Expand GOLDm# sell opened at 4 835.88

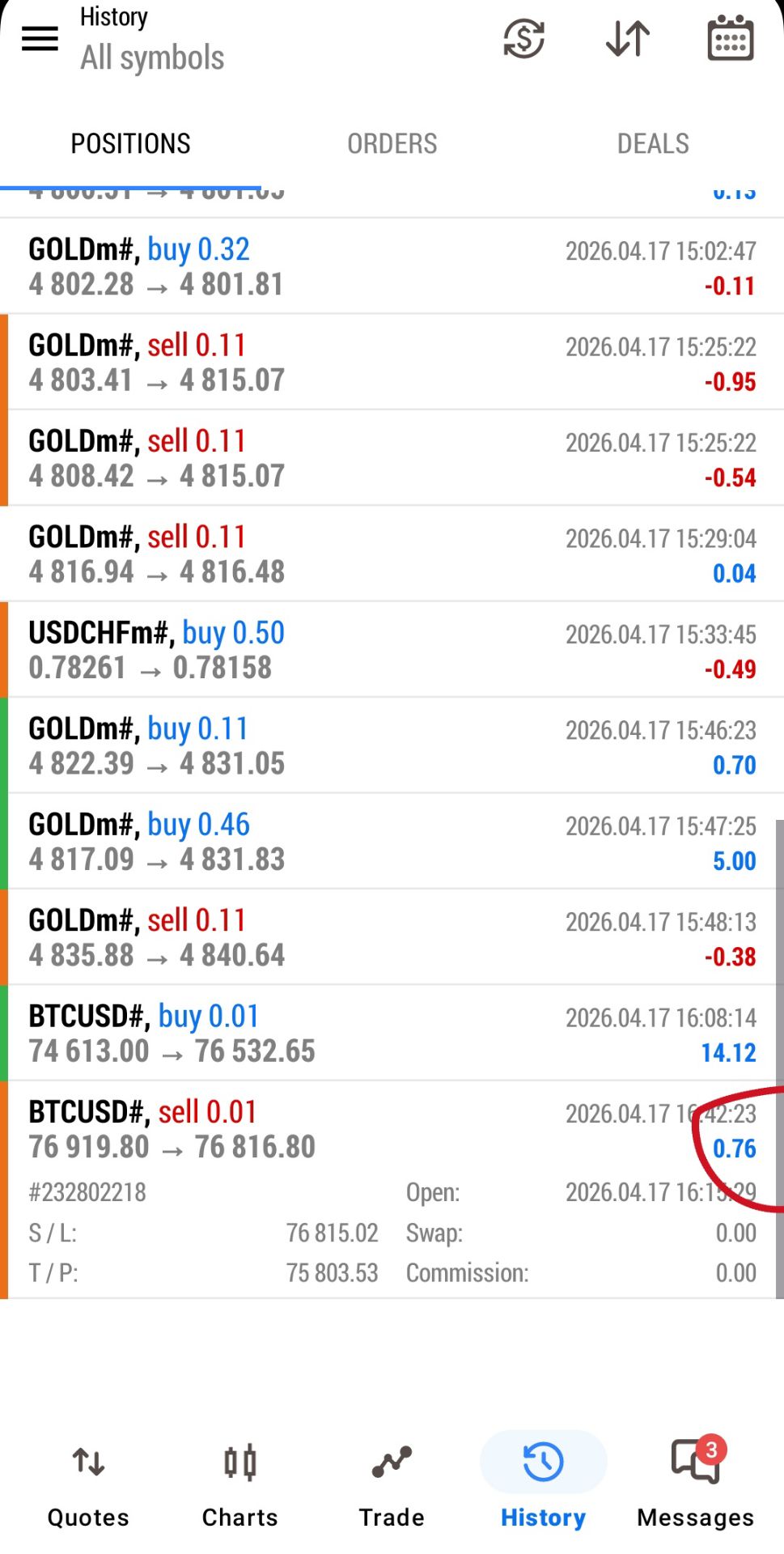pos(392,937)
